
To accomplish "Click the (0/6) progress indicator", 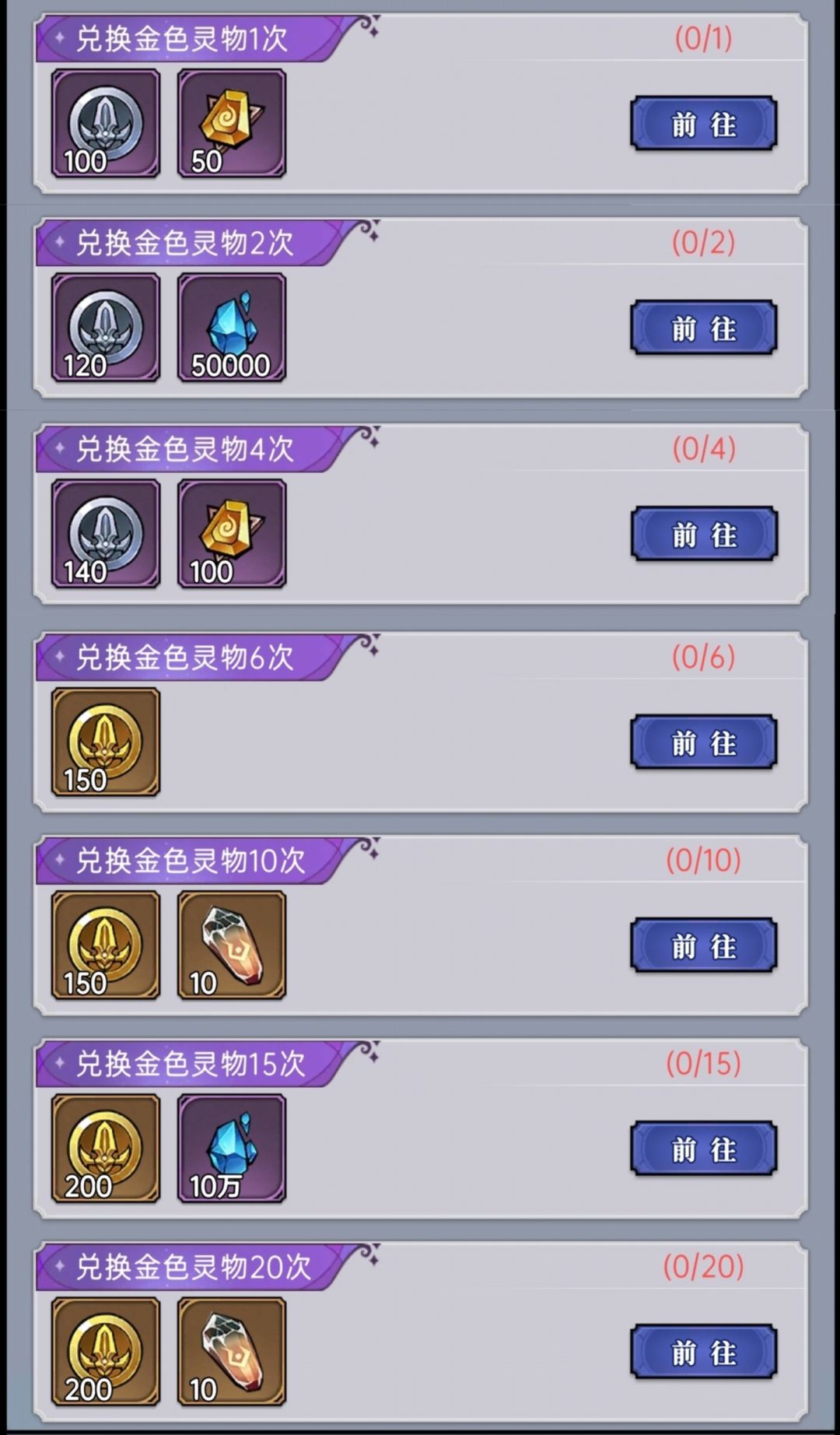I will tap(702, 656).
